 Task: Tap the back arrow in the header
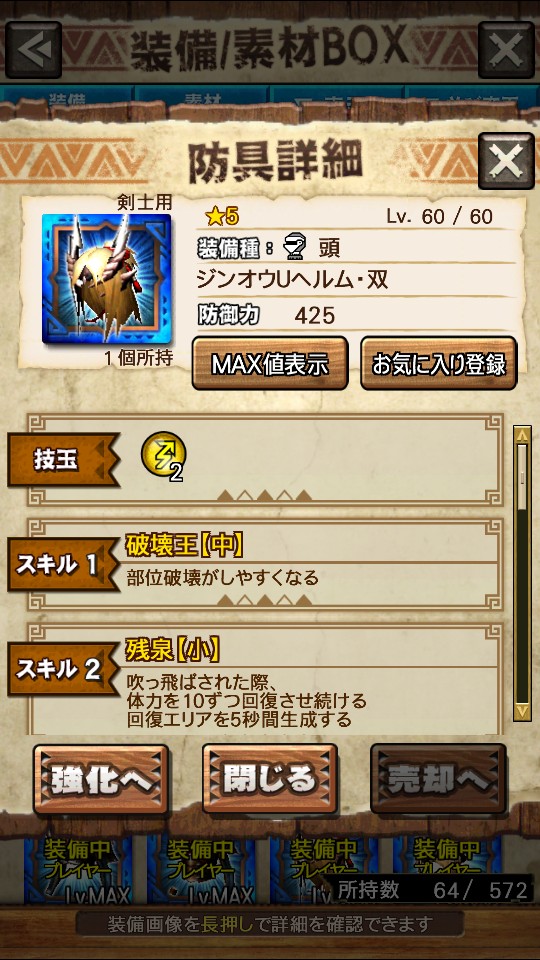click(34, 50)
